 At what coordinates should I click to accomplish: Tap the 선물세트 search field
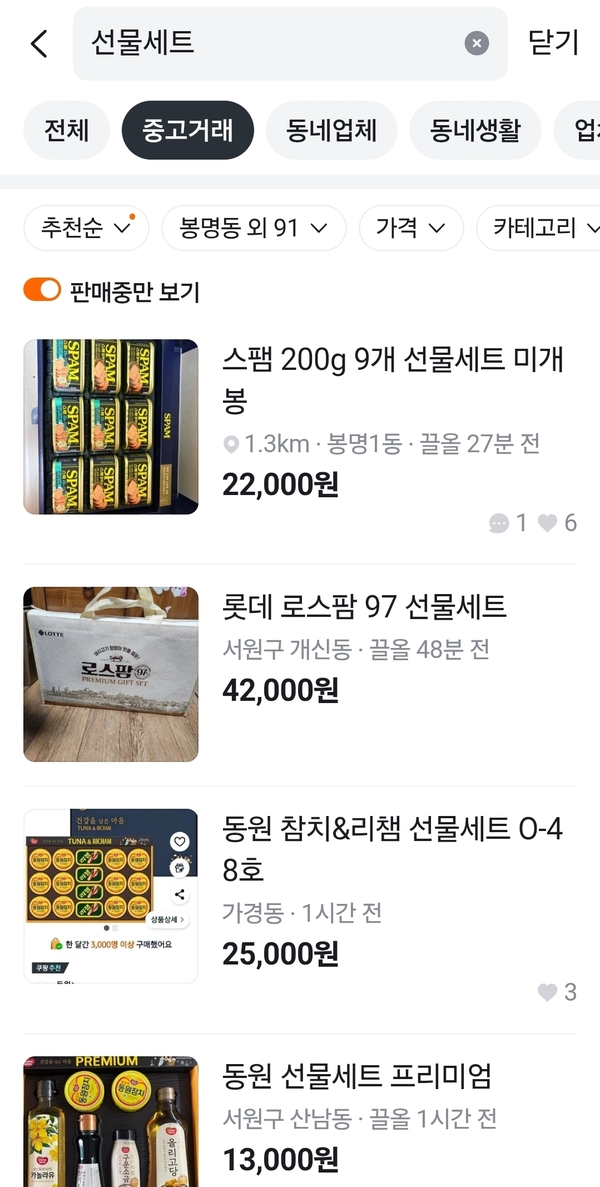click(x=270, y=43)
